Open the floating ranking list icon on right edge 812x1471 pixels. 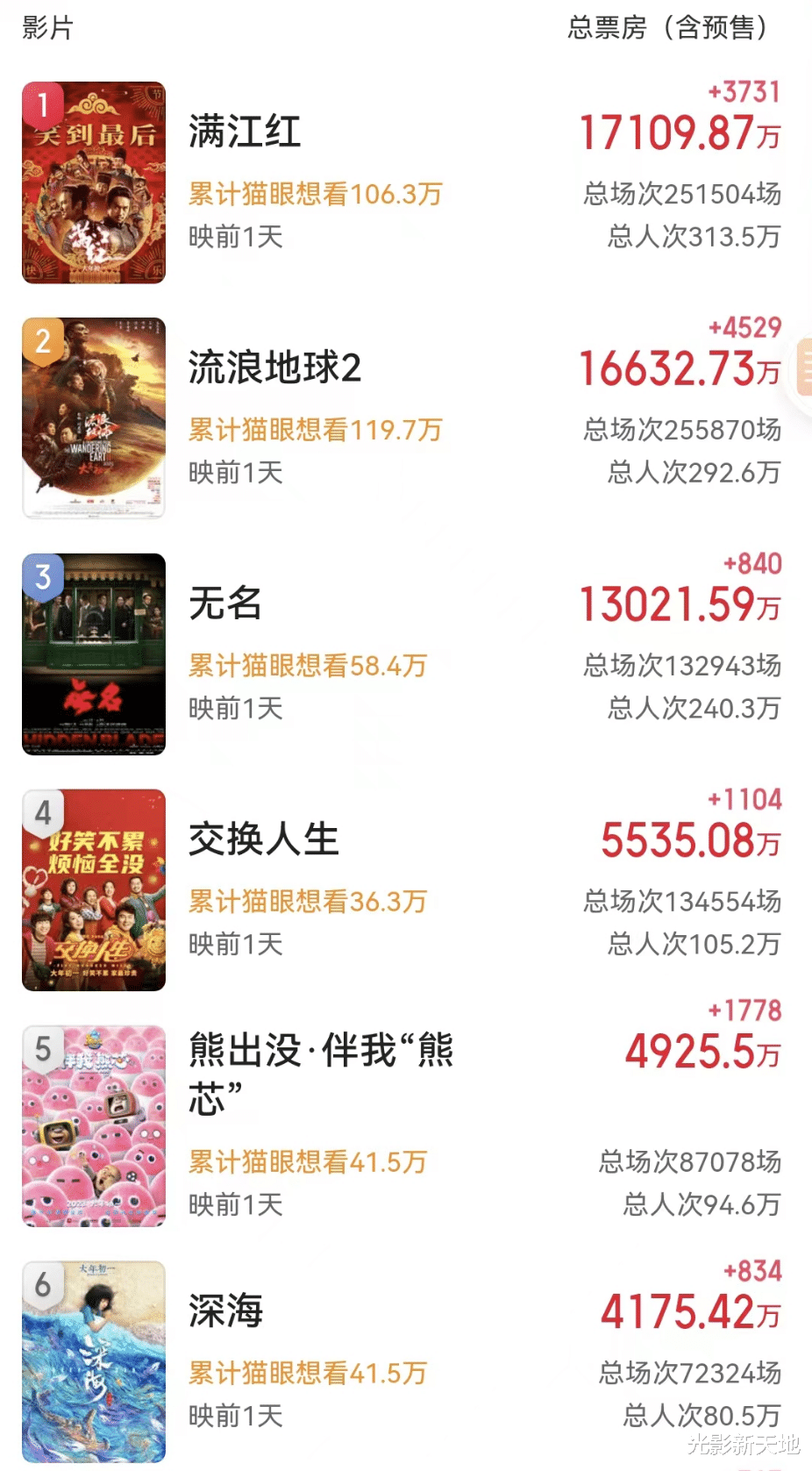[x=803, y=368]
